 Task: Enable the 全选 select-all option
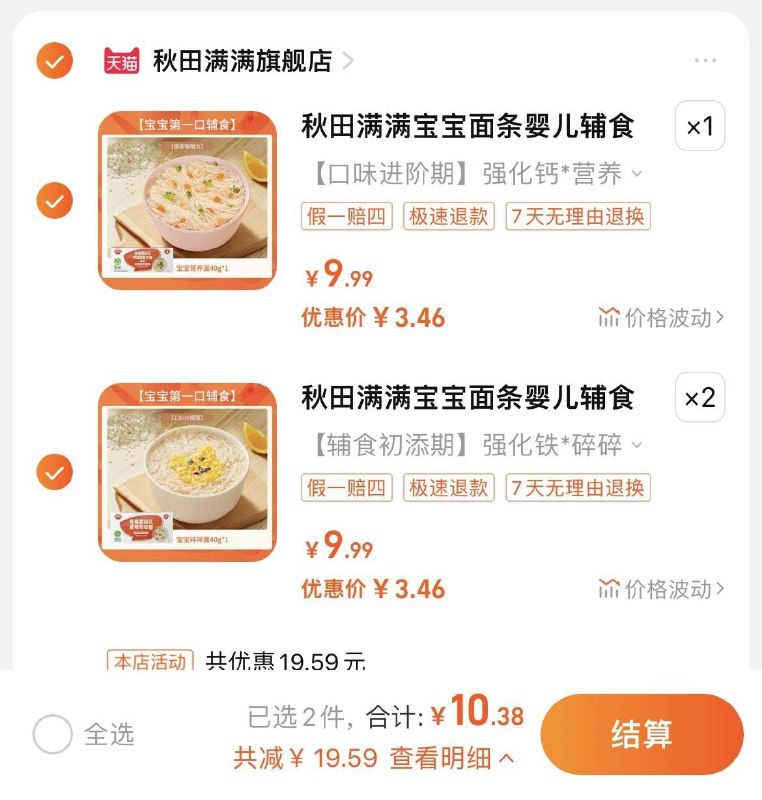coord(50,733)
